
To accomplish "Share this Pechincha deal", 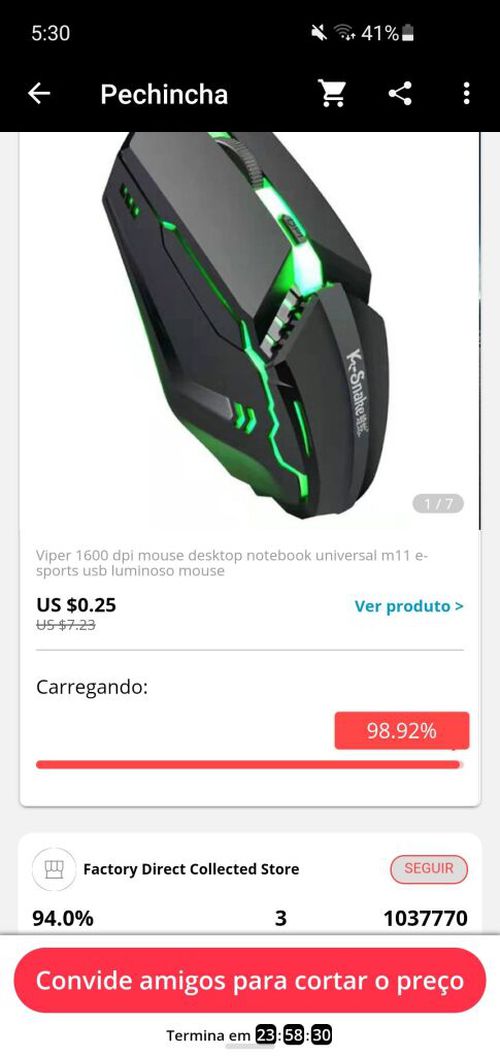I will (400, 94).
